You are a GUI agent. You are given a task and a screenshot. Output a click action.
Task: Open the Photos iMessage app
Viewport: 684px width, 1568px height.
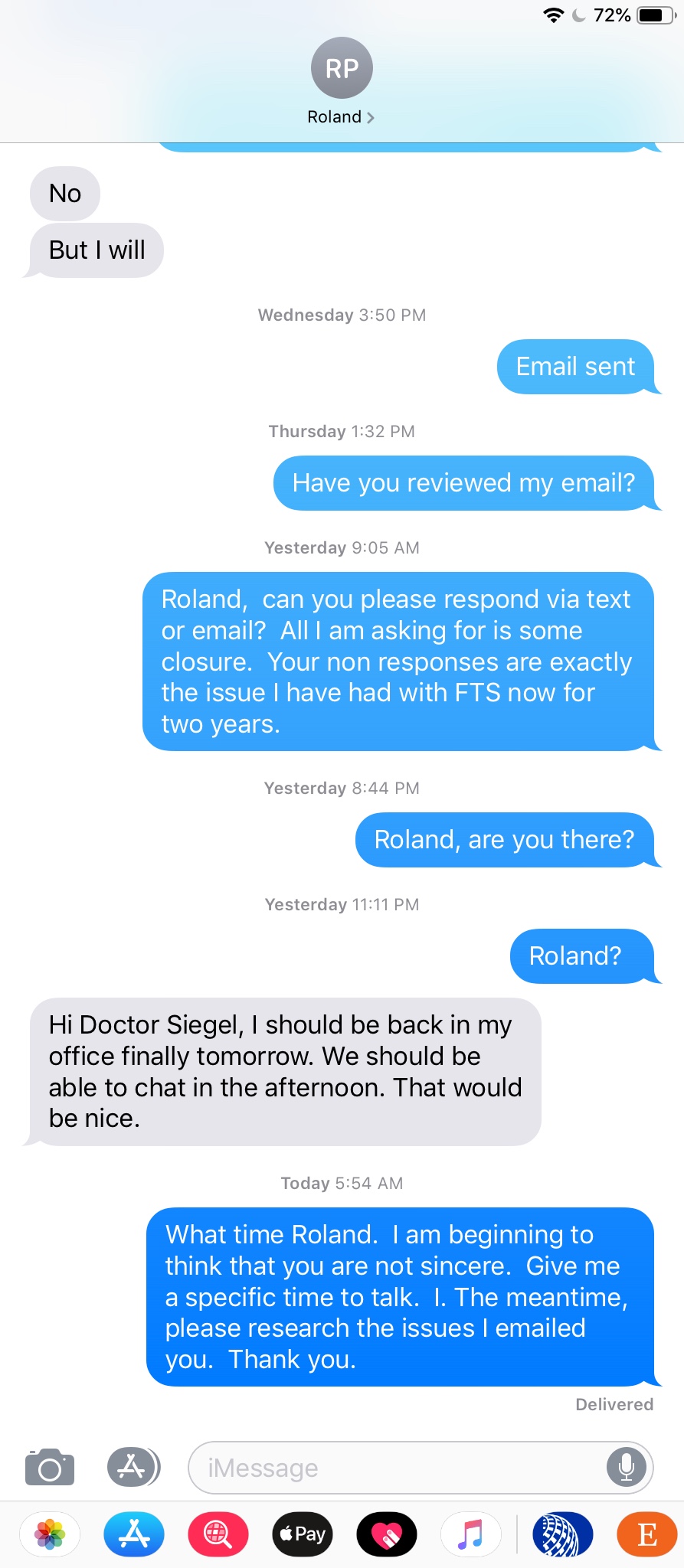(50, 1534)
